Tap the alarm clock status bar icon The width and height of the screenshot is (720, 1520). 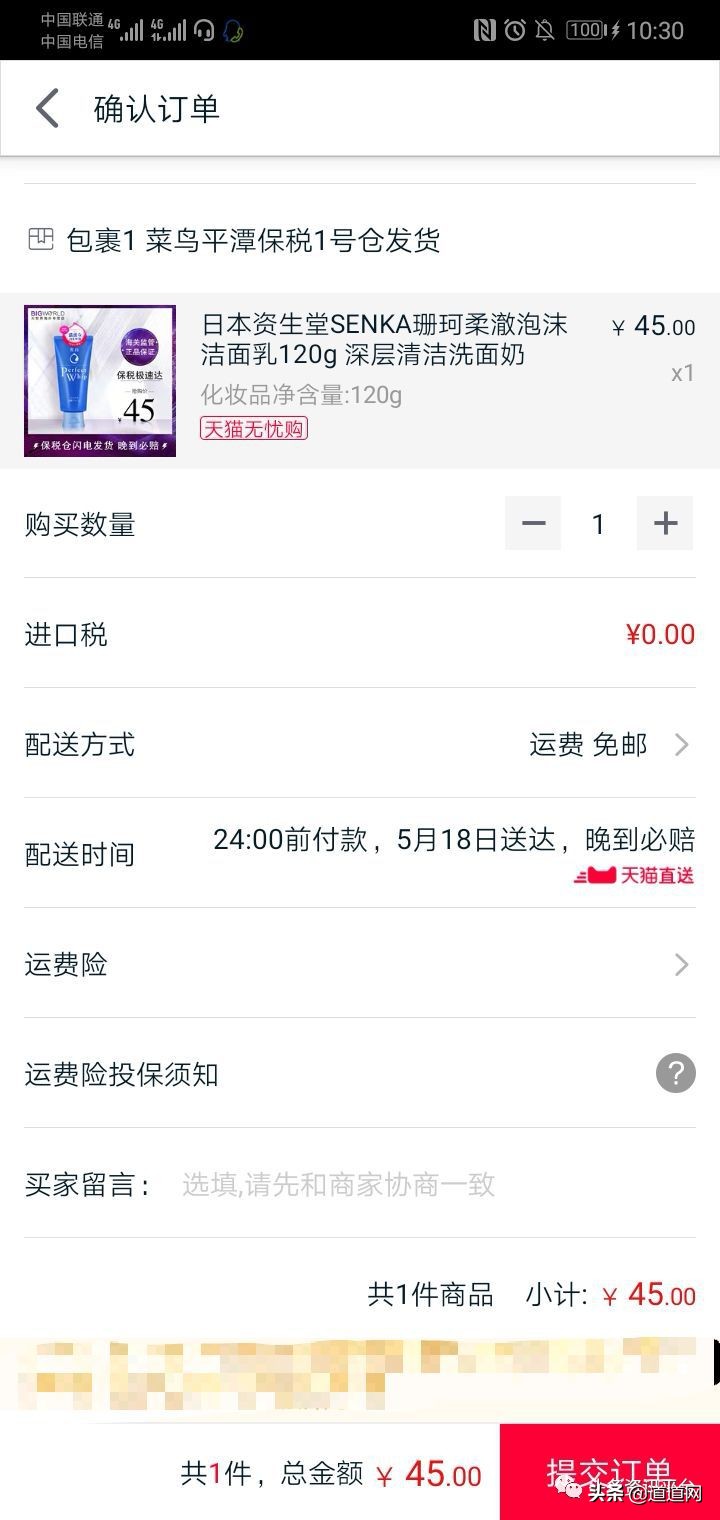coord(516,30)
